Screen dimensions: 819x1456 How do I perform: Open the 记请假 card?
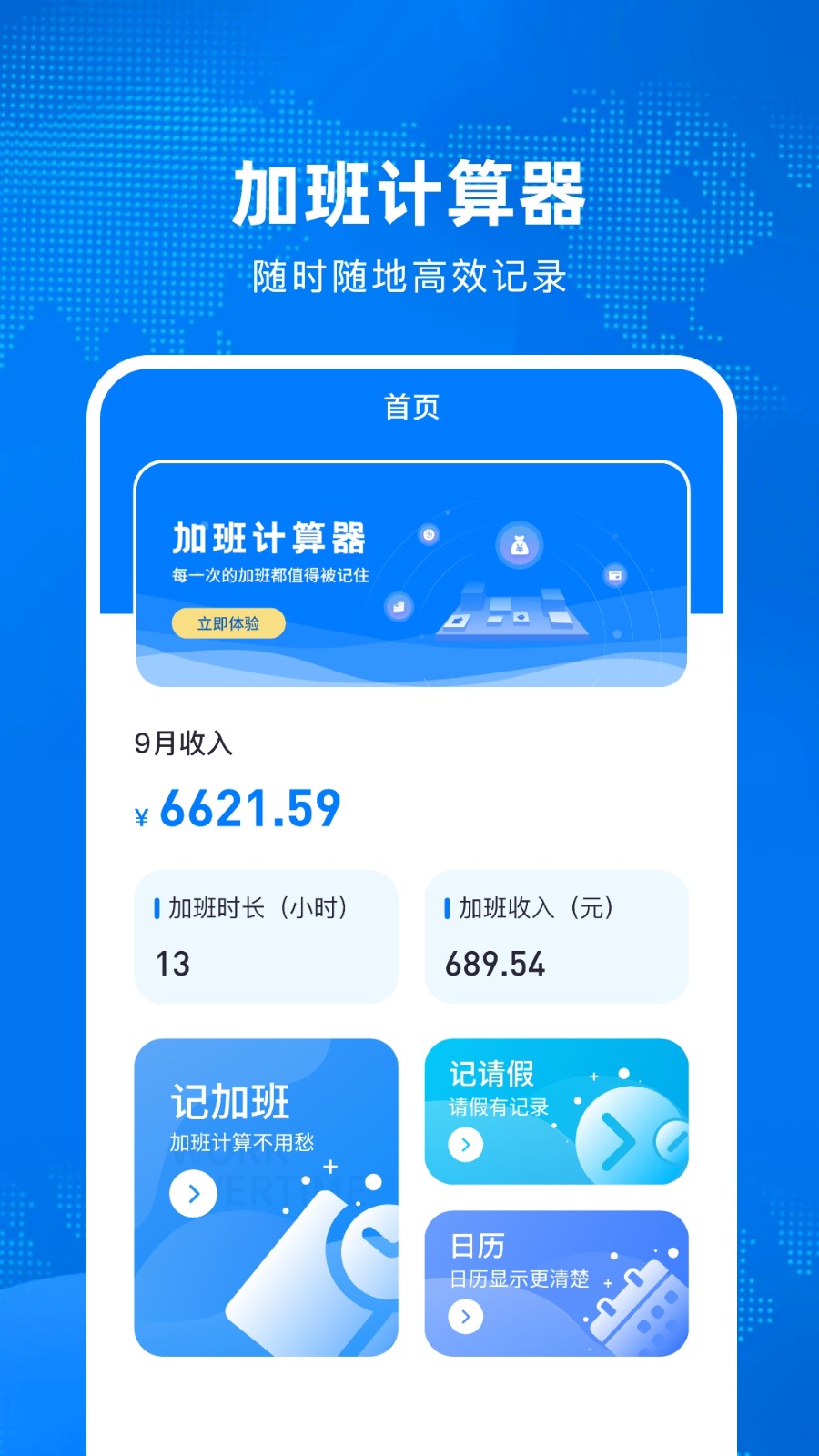point(556,1112)
